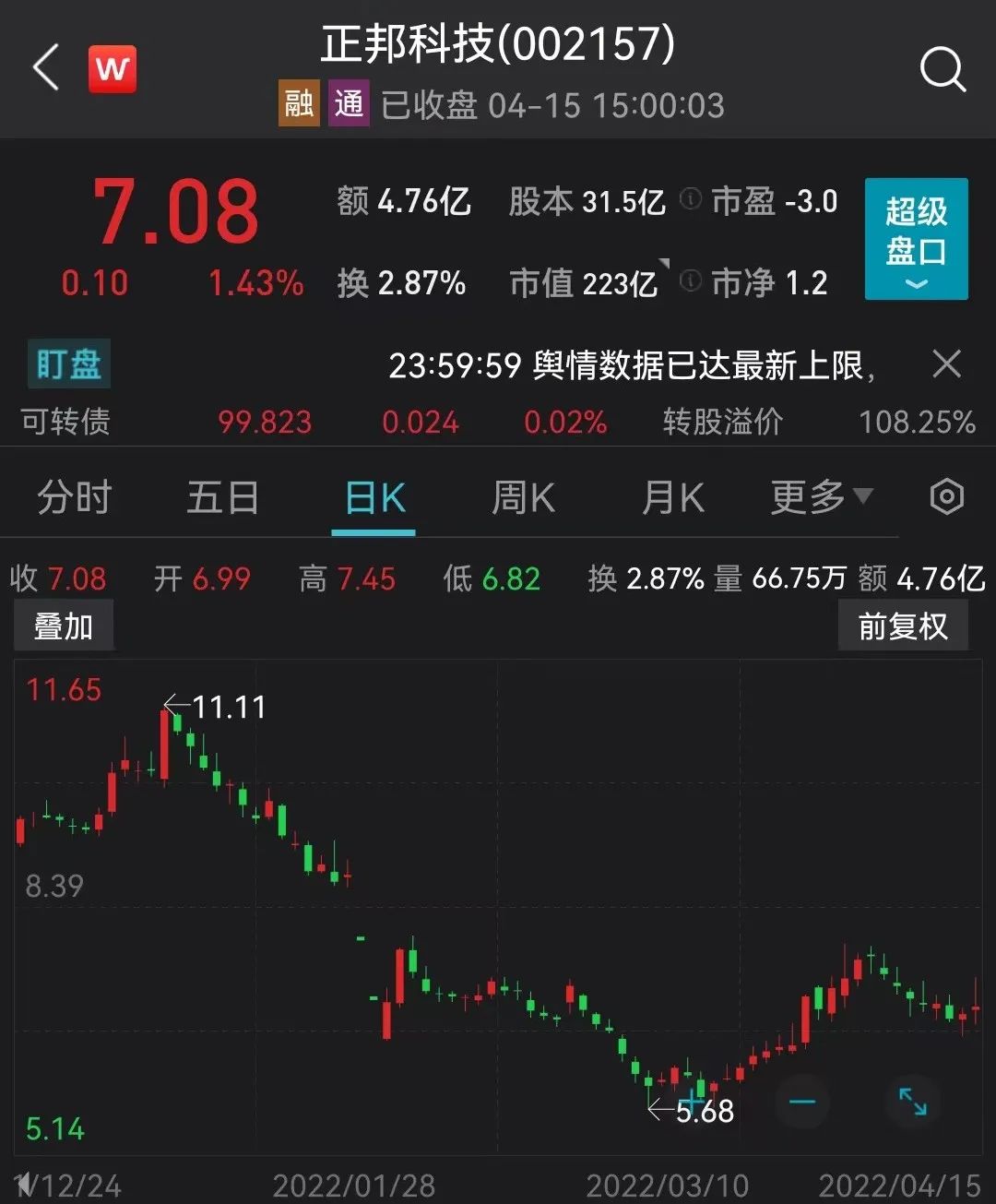
Task: Open chart settings via the gear icon
Action: point(945,496)
